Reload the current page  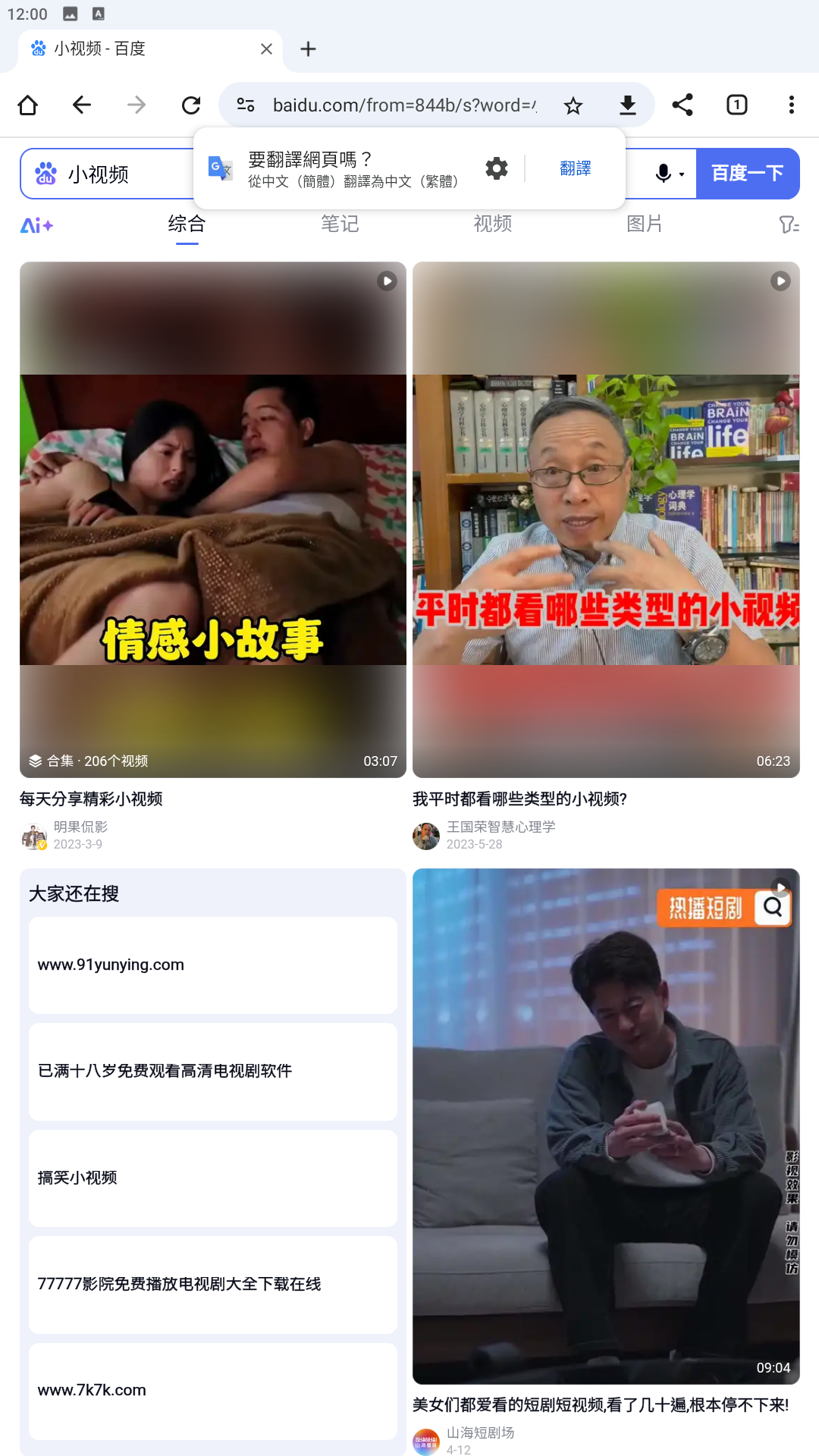[191, 105]
